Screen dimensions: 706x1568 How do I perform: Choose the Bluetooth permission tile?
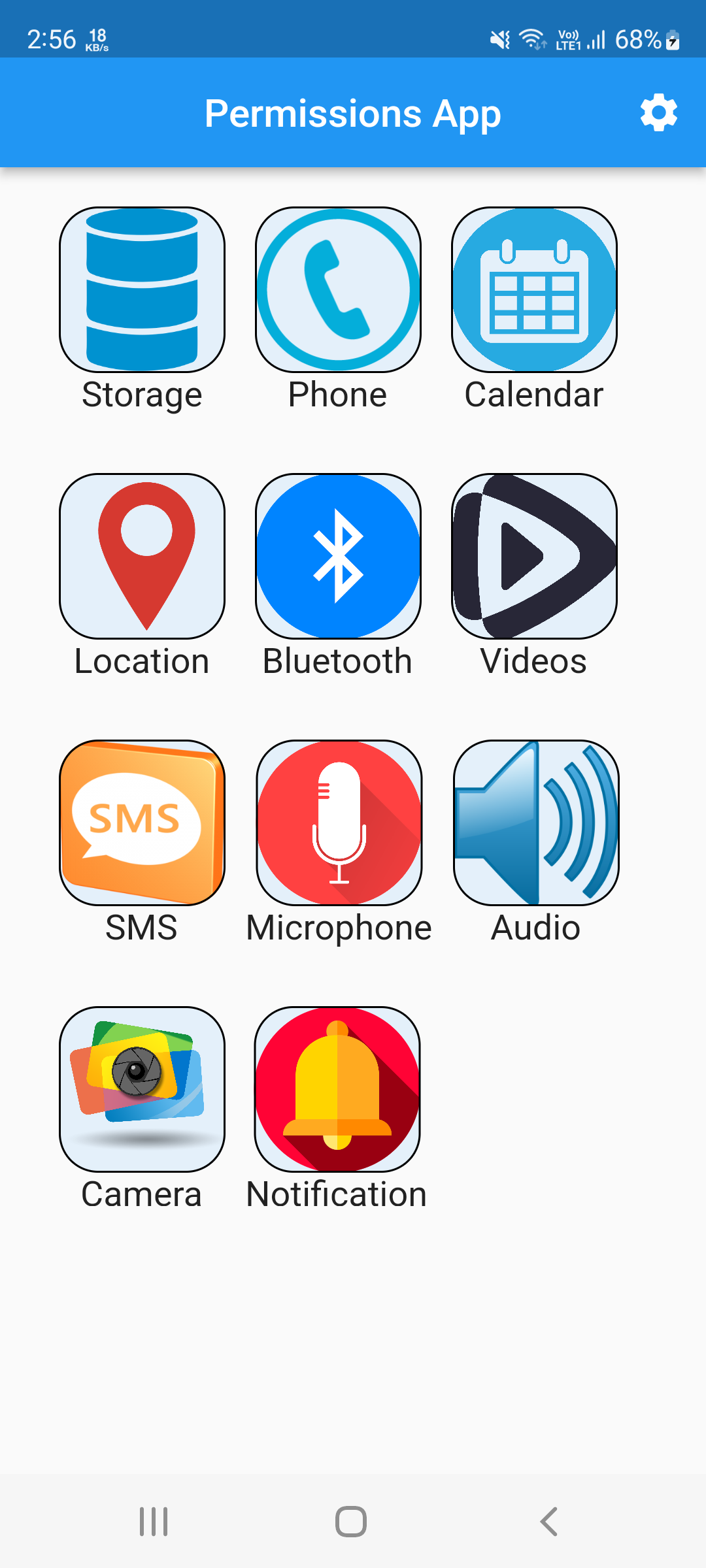click(x=338, y=557)
